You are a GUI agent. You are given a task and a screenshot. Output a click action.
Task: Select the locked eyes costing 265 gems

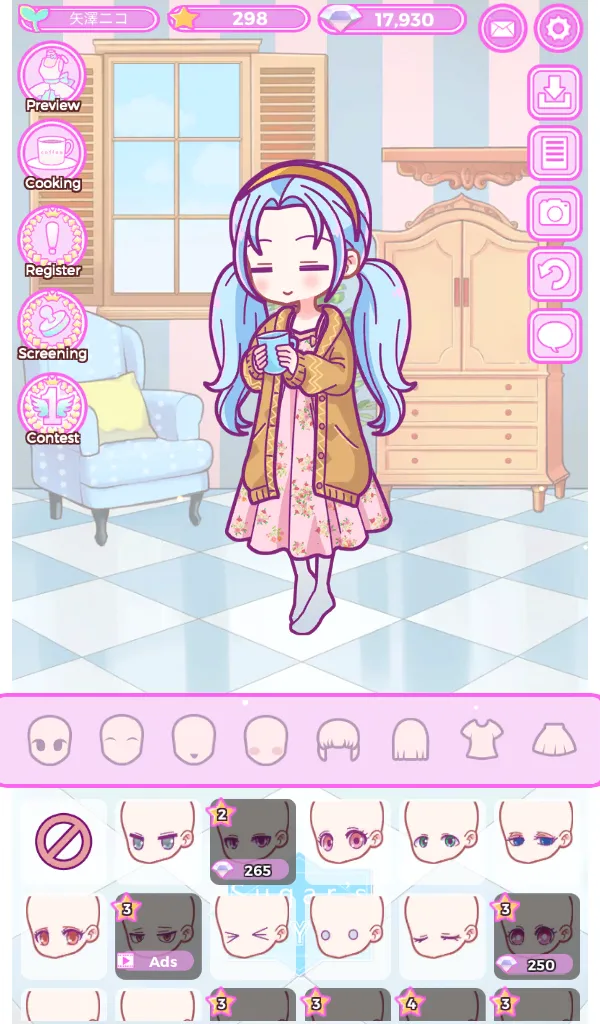coord(252,841)
